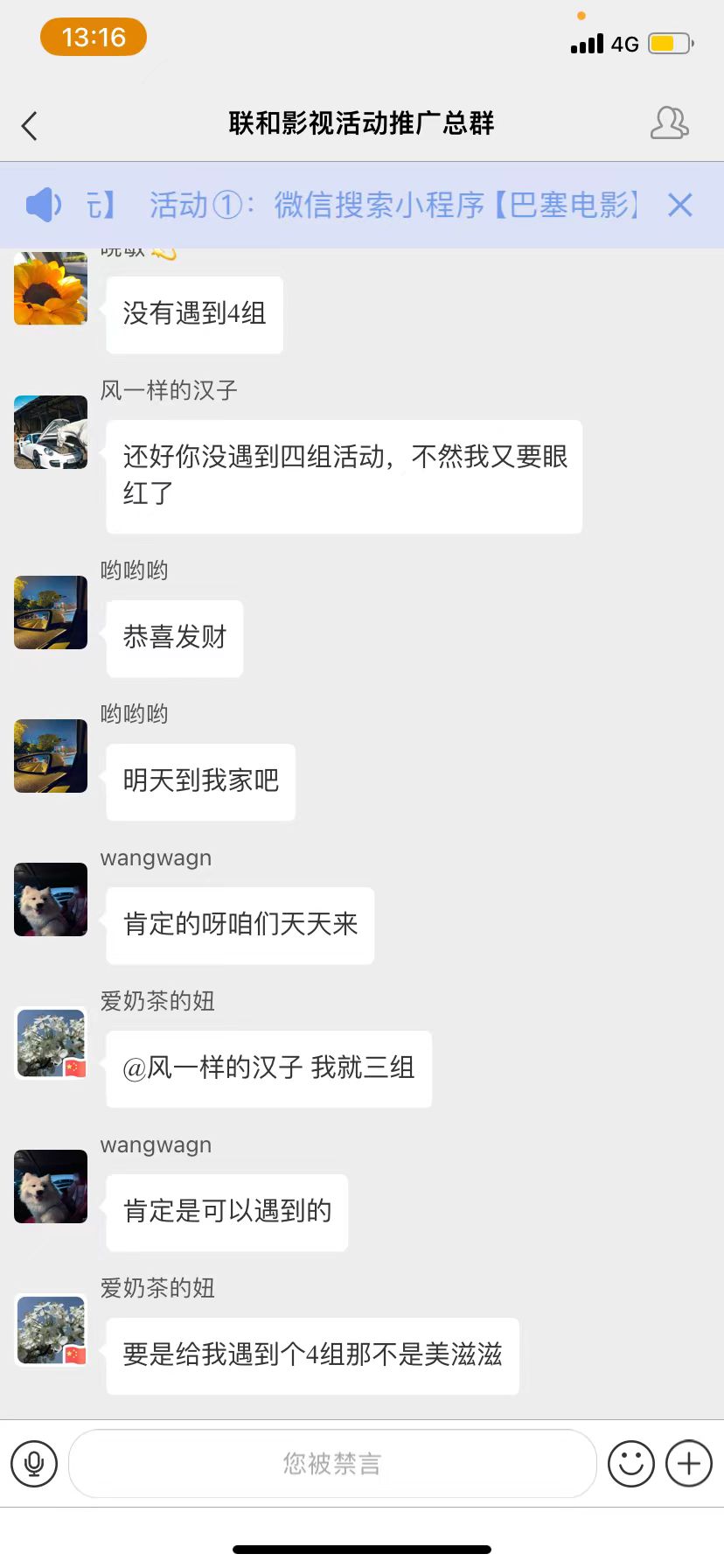Dismiss the announcement banner
This screenshot has height=1568, width=724.
point(679,206)
